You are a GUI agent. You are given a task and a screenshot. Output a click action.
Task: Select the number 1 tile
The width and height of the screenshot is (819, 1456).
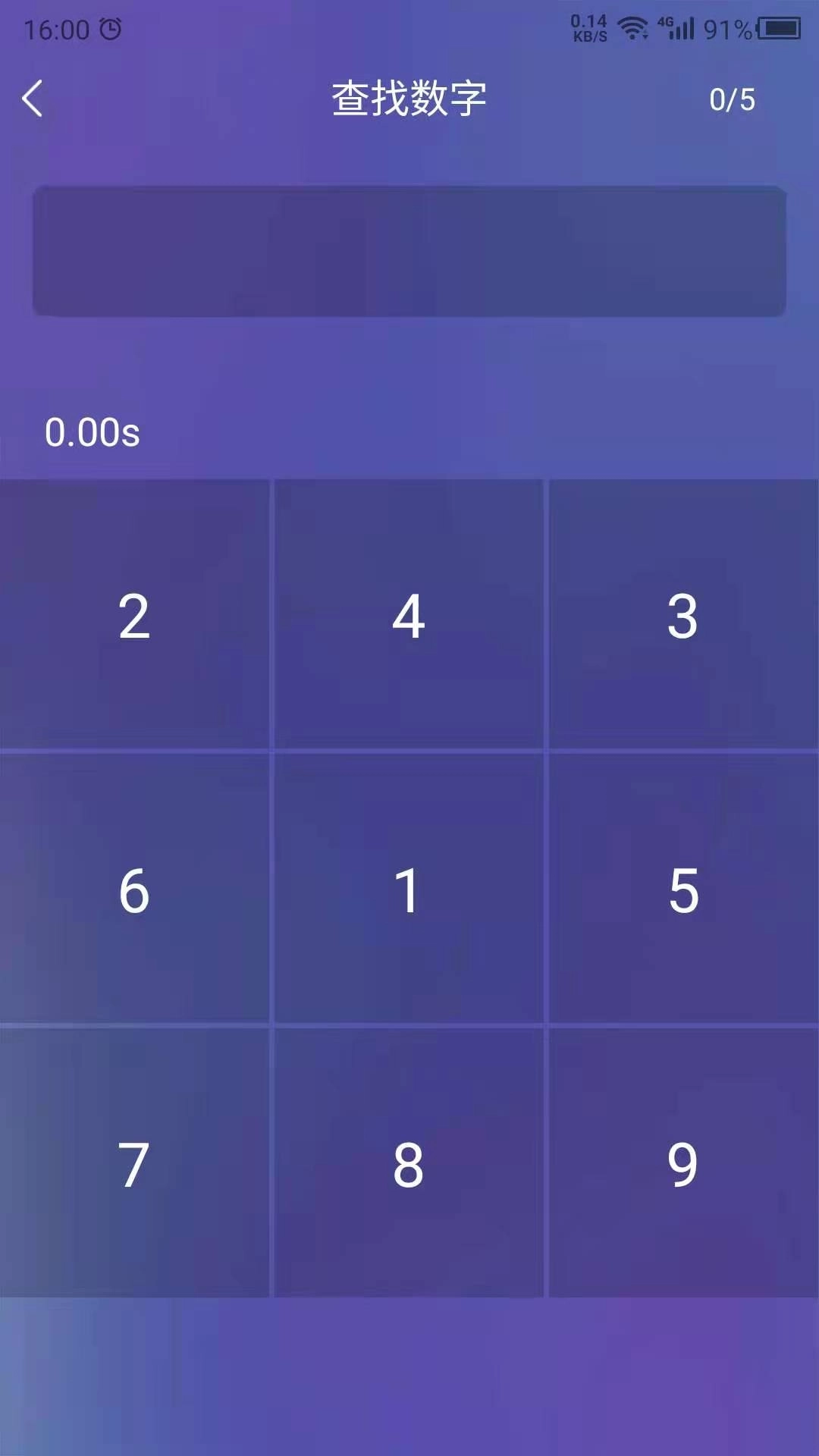tap(409, 889)
